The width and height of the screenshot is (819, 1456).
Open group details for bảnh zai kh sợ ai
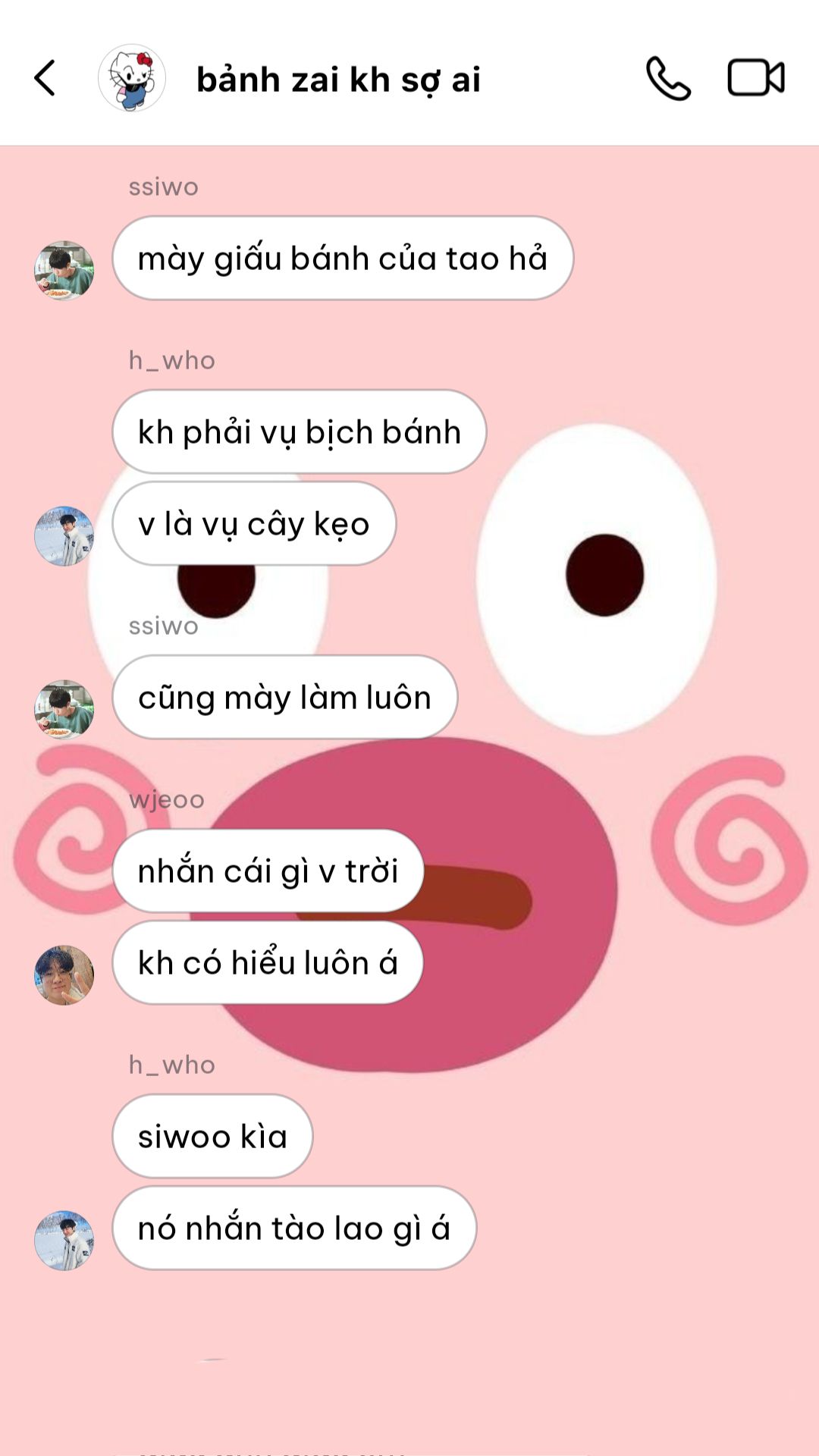[x=338, y=80]
